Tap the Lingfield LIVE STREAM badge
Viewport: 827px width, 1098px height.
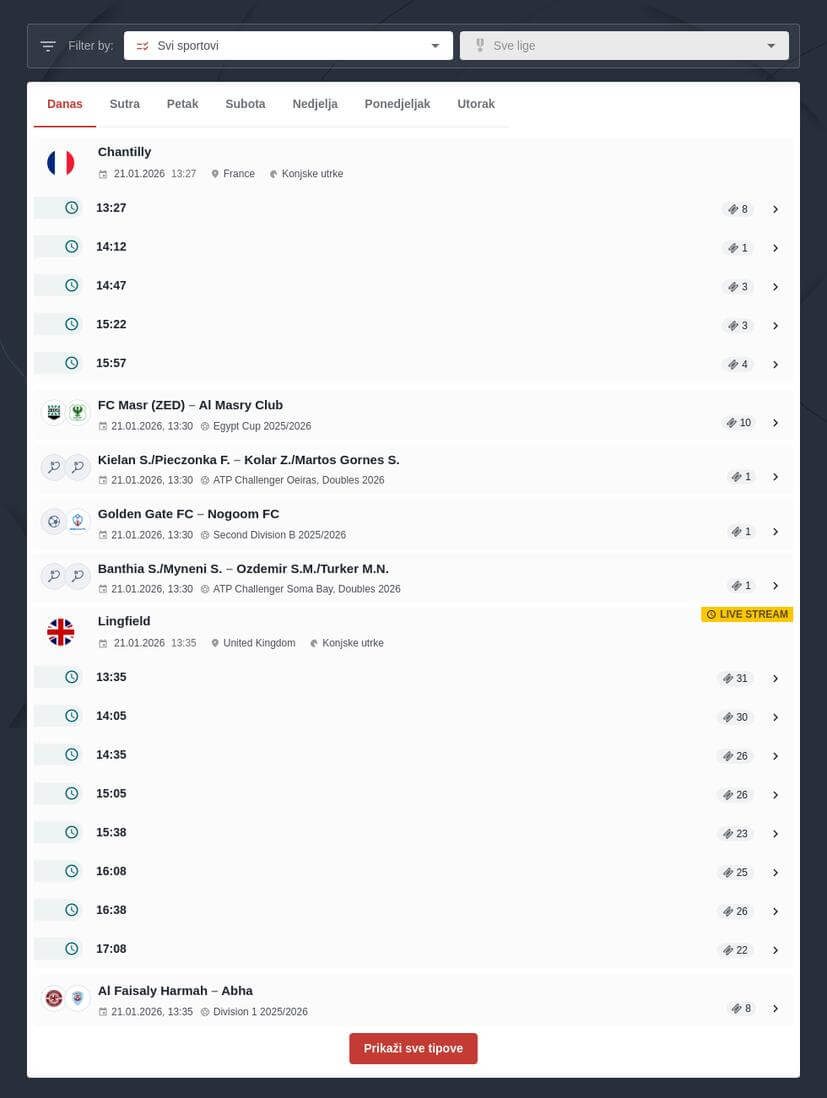click(x=747, y=614)
